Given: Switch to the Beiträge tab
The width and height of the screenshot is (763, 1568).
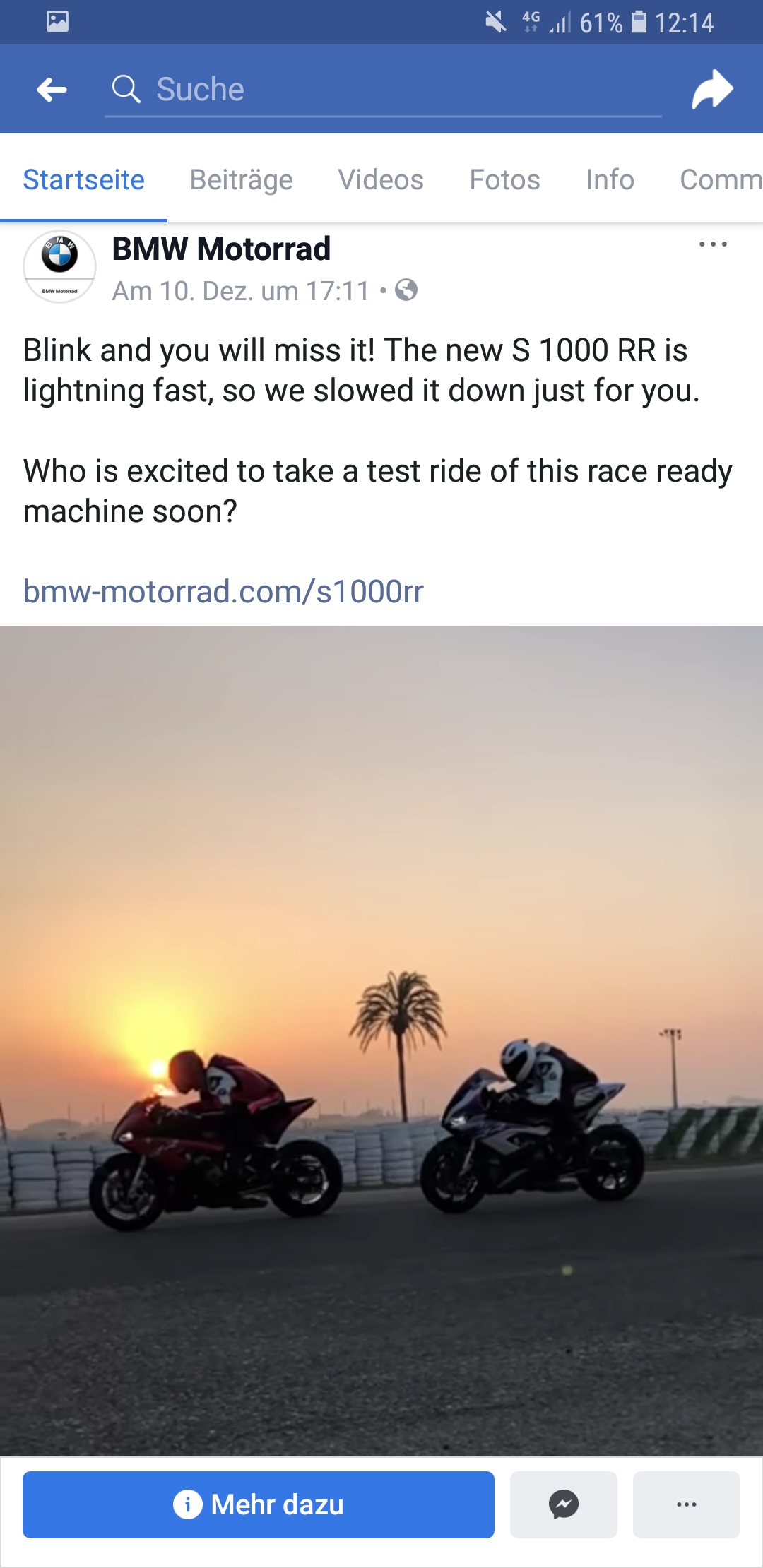Looking at the screenshot, I should (x=241, y=180).
